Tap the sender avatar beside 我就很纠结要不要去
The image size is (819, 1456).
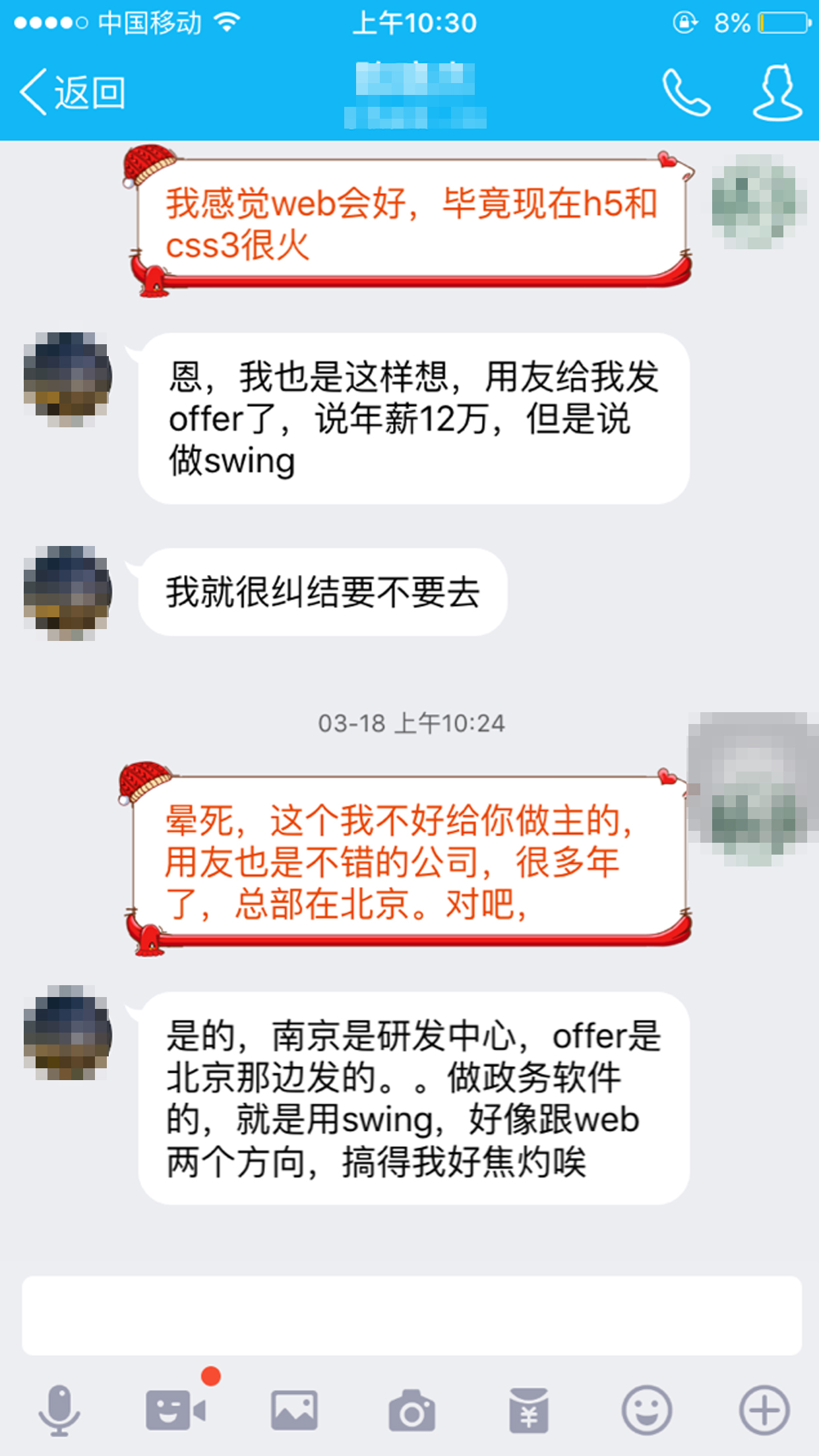point(67,592)
